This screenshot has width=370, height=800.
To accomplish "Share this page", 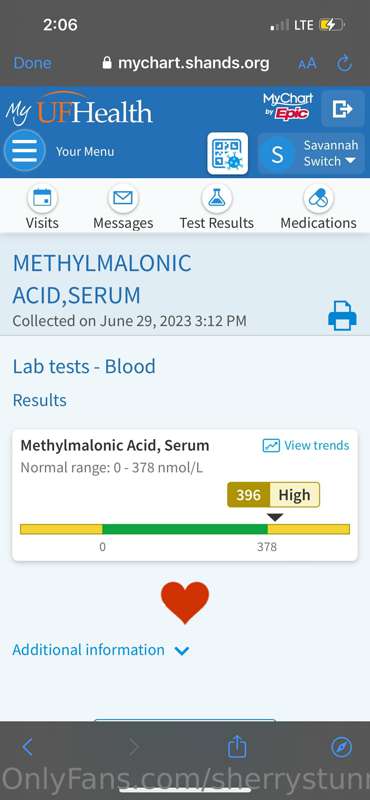I will pyautogui.click(x=237, y=747).
